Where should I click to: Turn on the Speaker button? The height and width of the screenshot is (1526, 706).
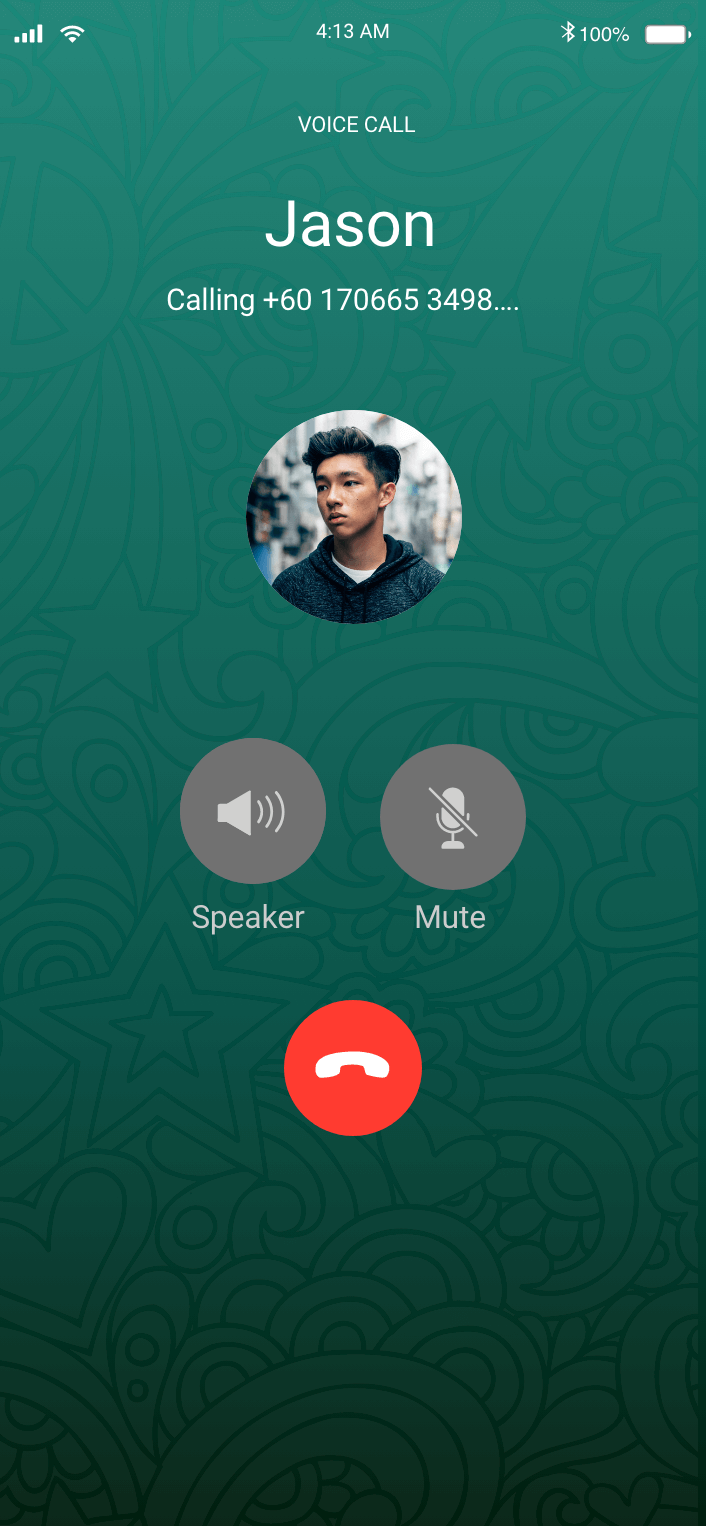[x=252, y=811]
